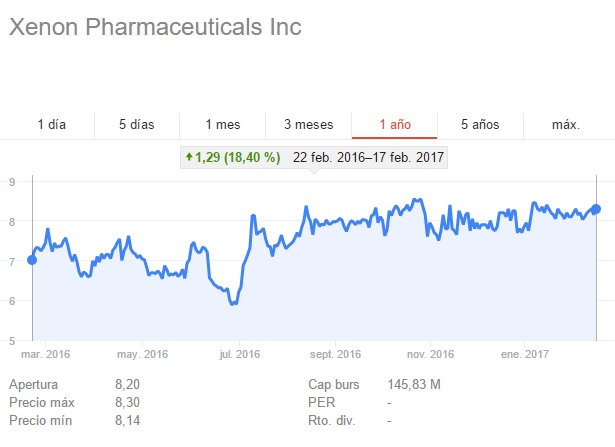Select the 5 días time range
The width and height of the screenshot is (615, 447).
click(137, 125)
